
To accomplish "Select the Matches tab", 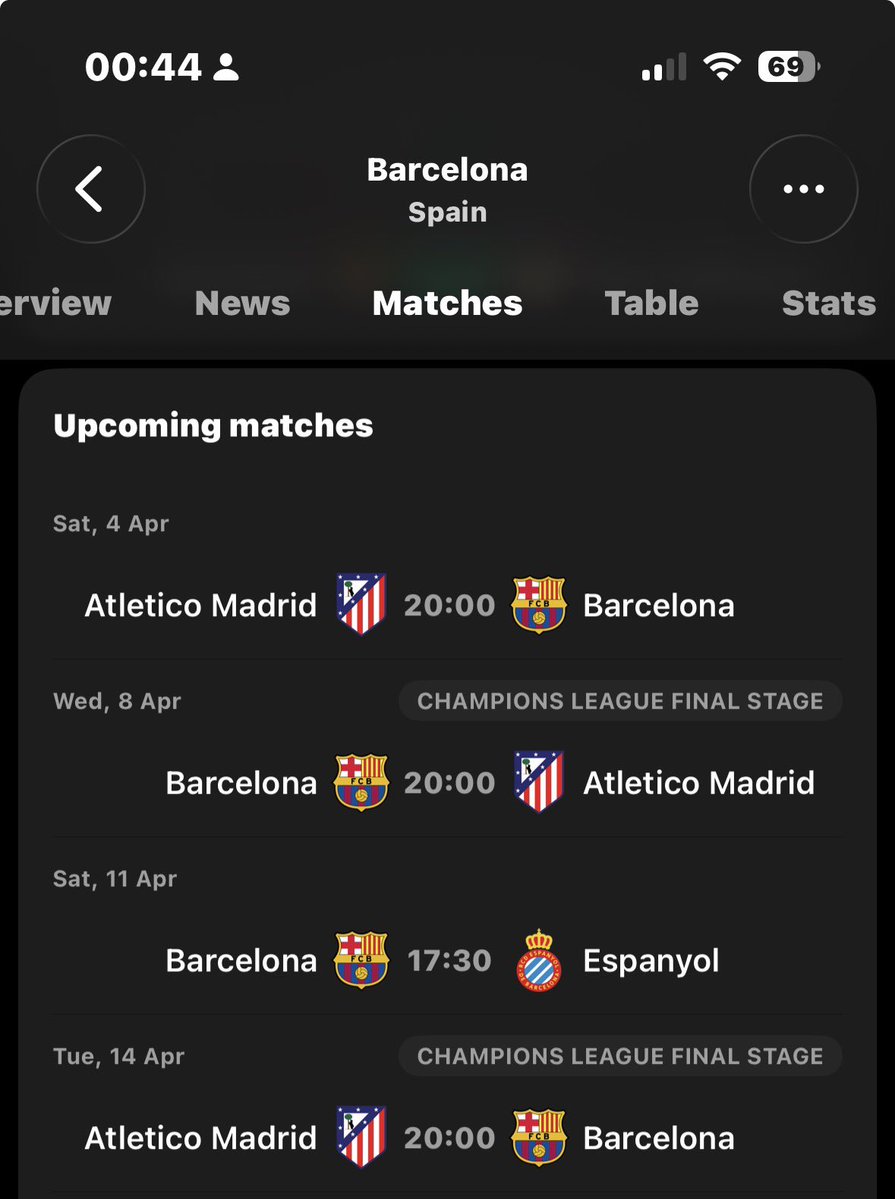I will pyautogui.click(x=447, y=303).
